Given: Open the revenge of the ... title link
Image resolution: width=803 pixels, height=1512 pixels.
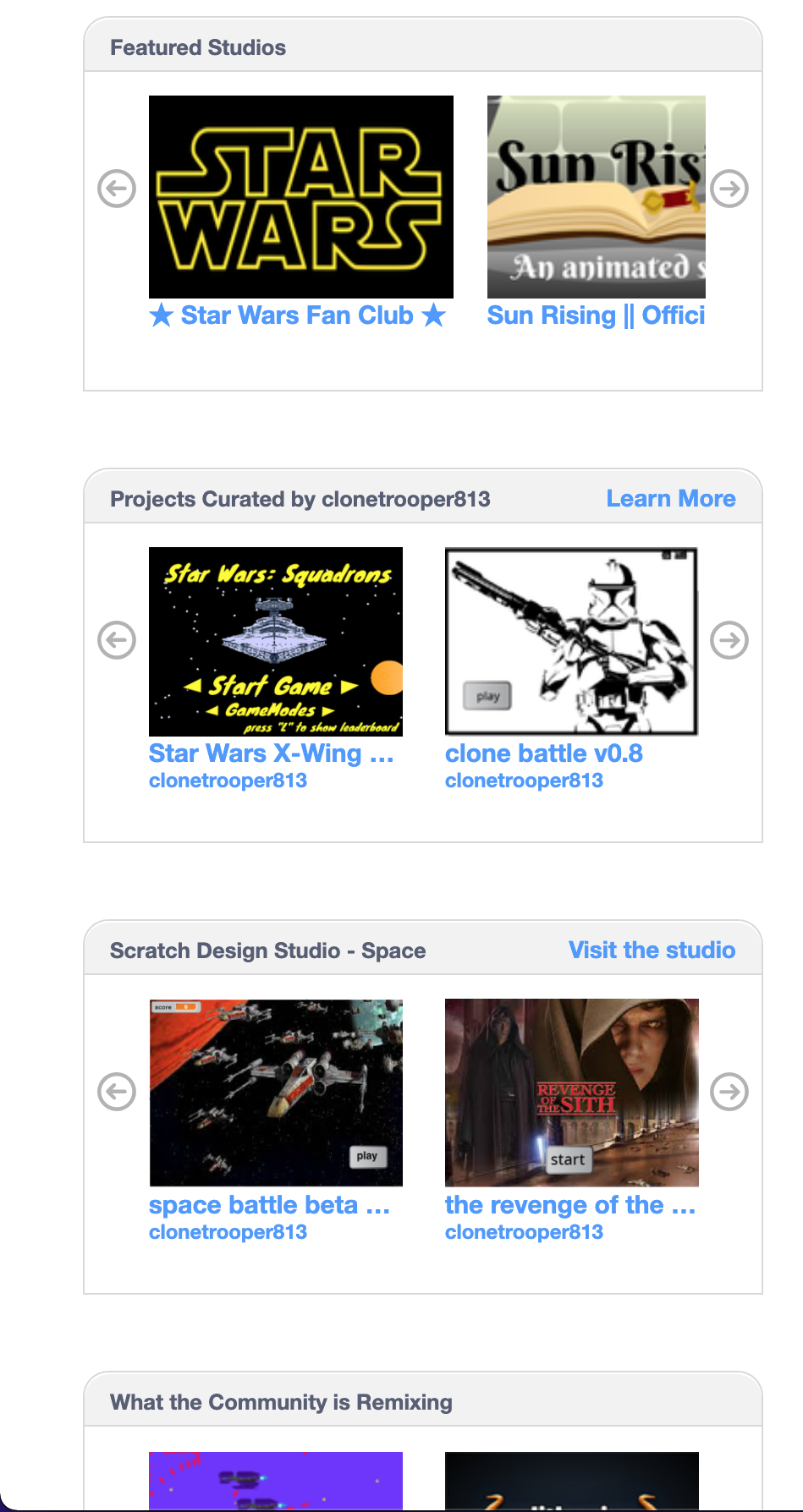Looking at the screenshot, I should [569, 1205].
